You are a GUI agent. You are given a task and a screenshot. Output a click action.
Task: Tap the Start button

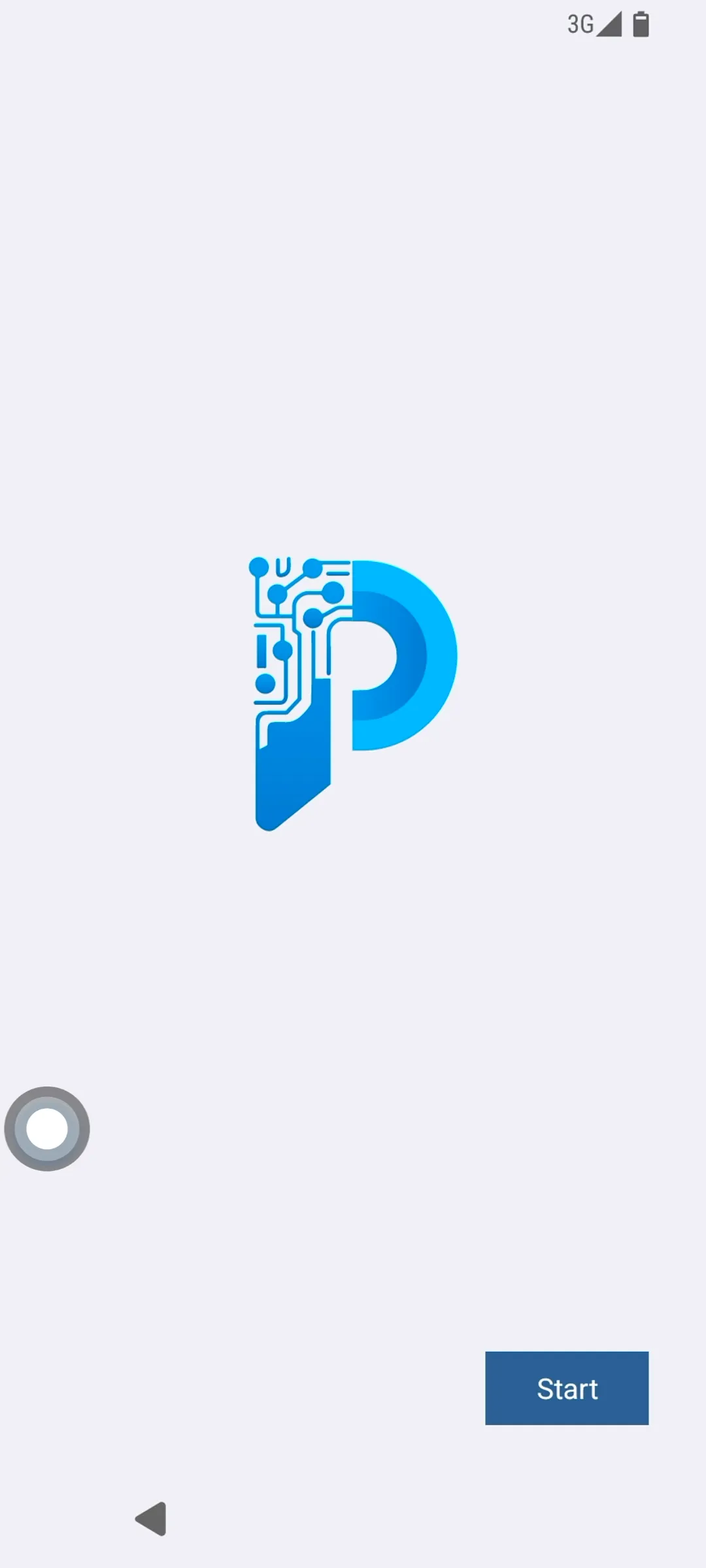566,1388
